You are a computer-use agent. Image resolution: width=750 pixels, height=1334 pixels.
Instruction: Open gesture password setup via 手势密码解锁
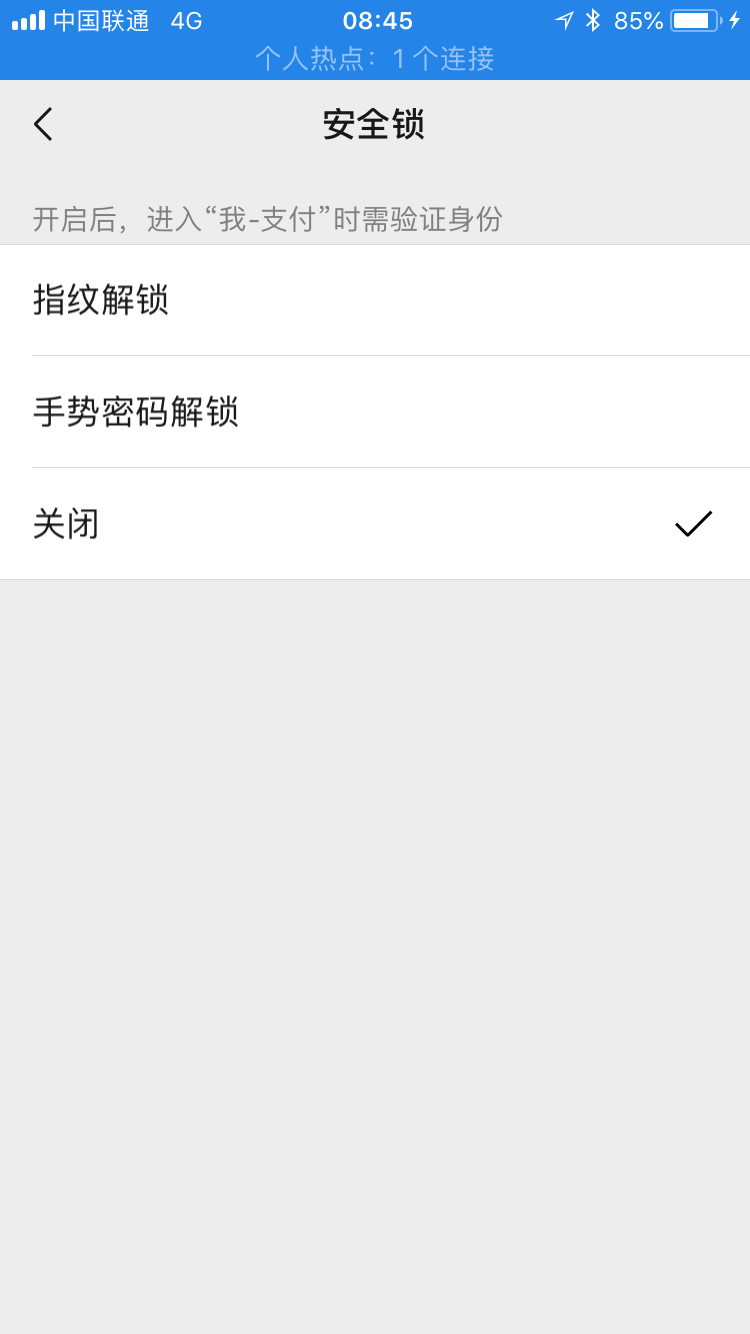click(375, 411)
